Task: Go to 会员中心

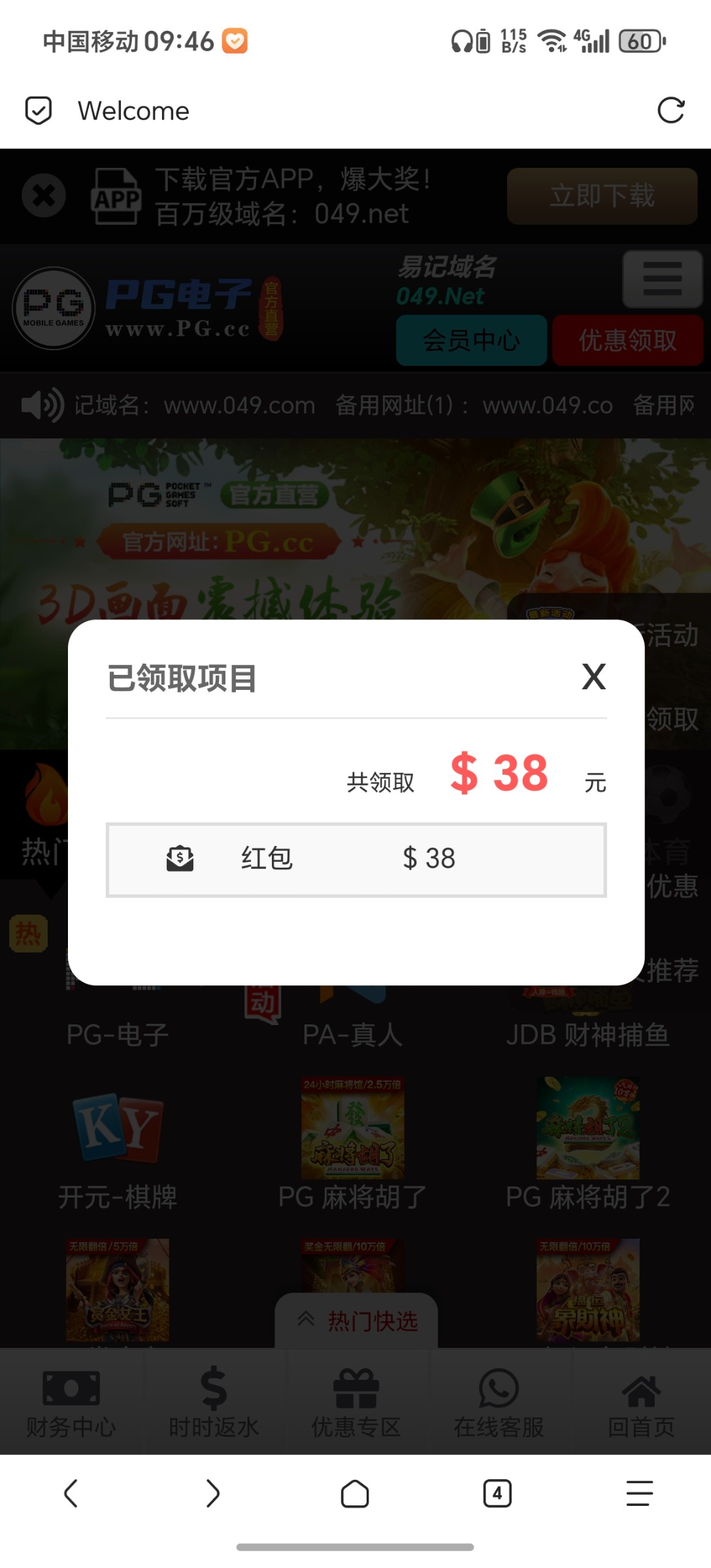Action: click(471, 340)
